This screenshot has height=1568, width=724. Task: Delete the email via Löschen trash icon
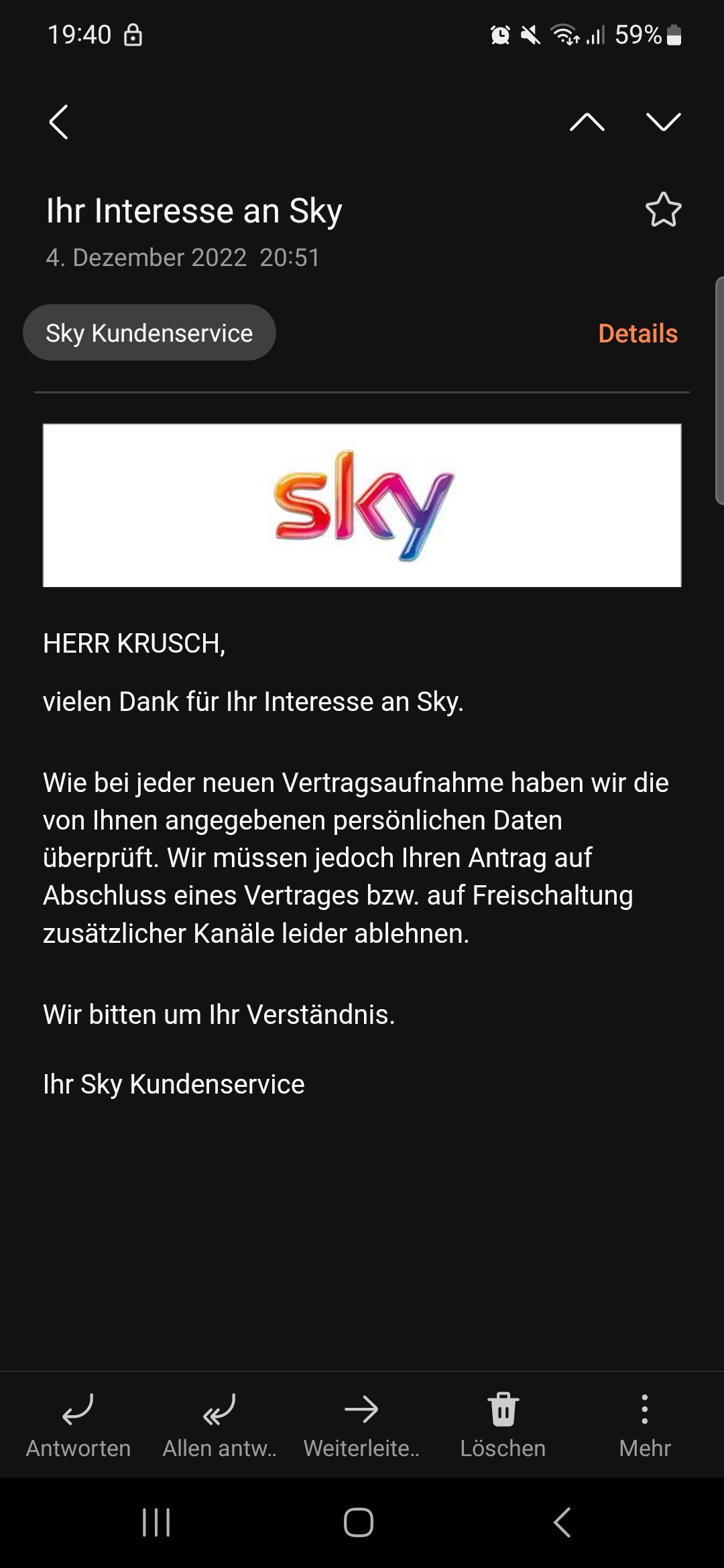[x=503, y=1410]
